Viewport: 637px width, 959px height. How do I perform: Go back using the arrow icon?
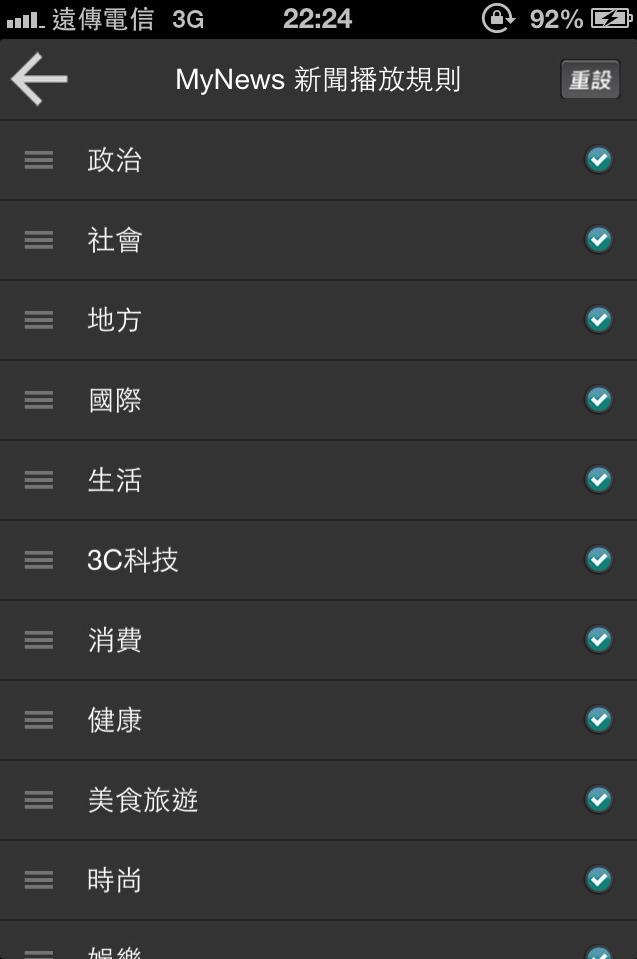39,80
